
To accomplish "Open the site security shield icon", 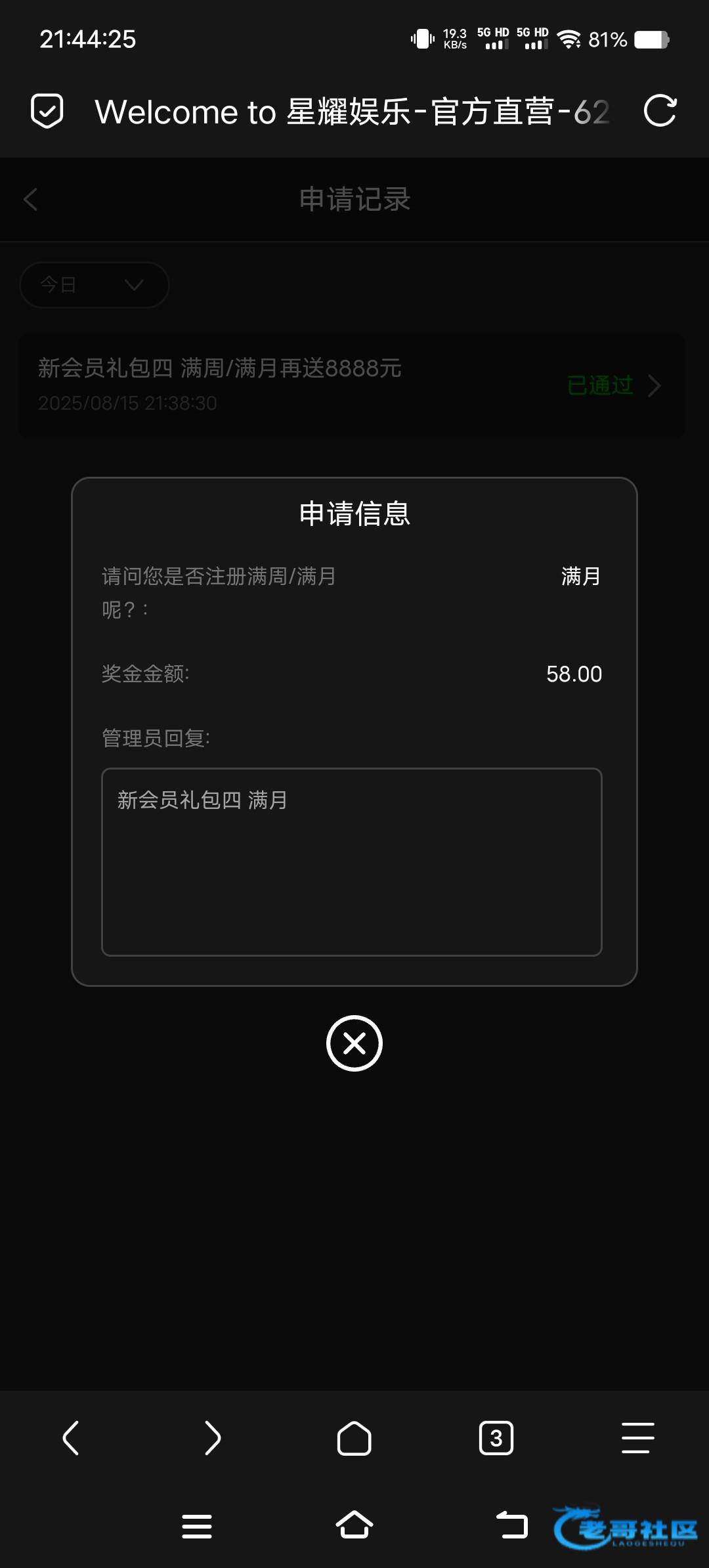I will [47, 111].
